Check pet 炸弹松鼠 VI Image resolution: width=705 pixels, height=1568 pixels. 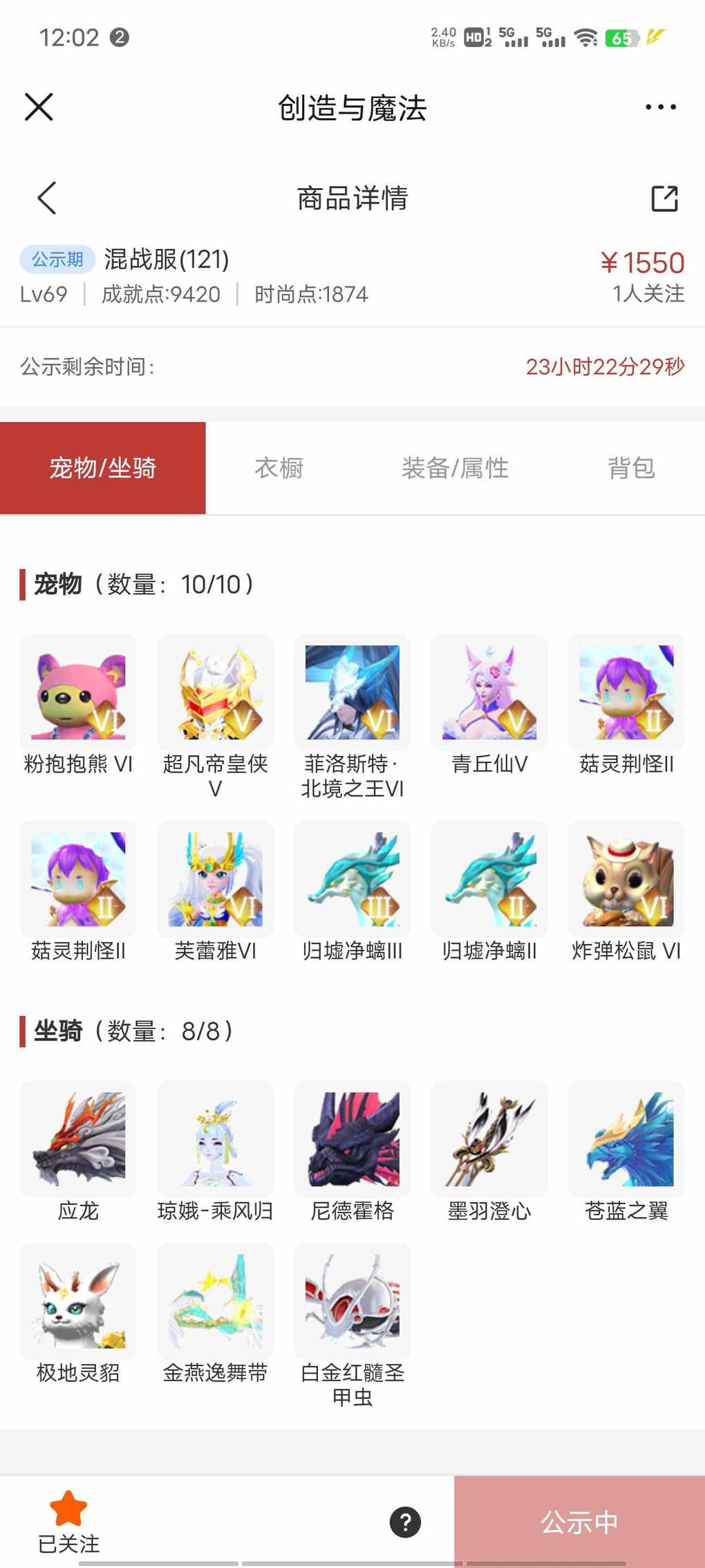coord(626,879)
